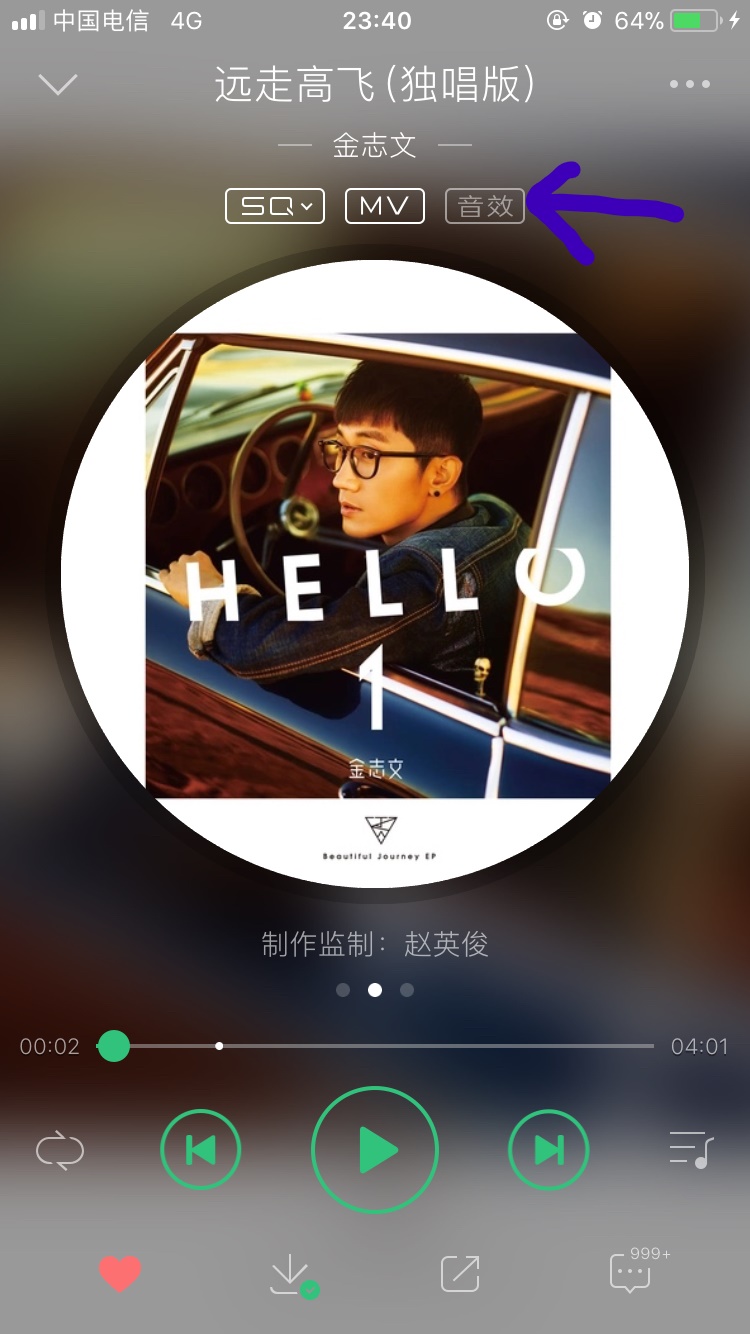Open the 999+ comments
Screen dimensions: 750x1334
(629, 1271)
